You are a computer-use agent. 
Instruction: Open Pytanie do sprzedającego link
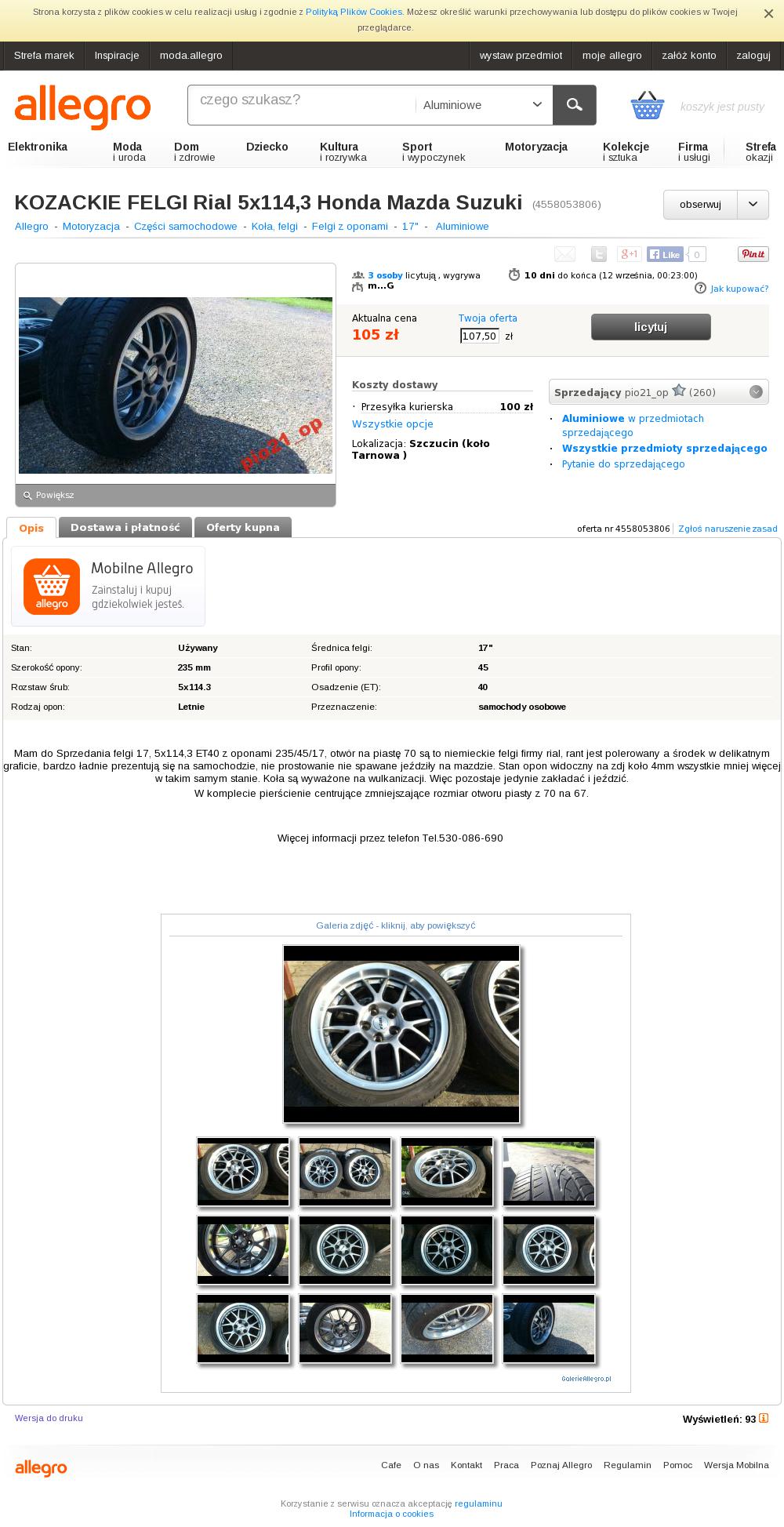tap(623, 464)
